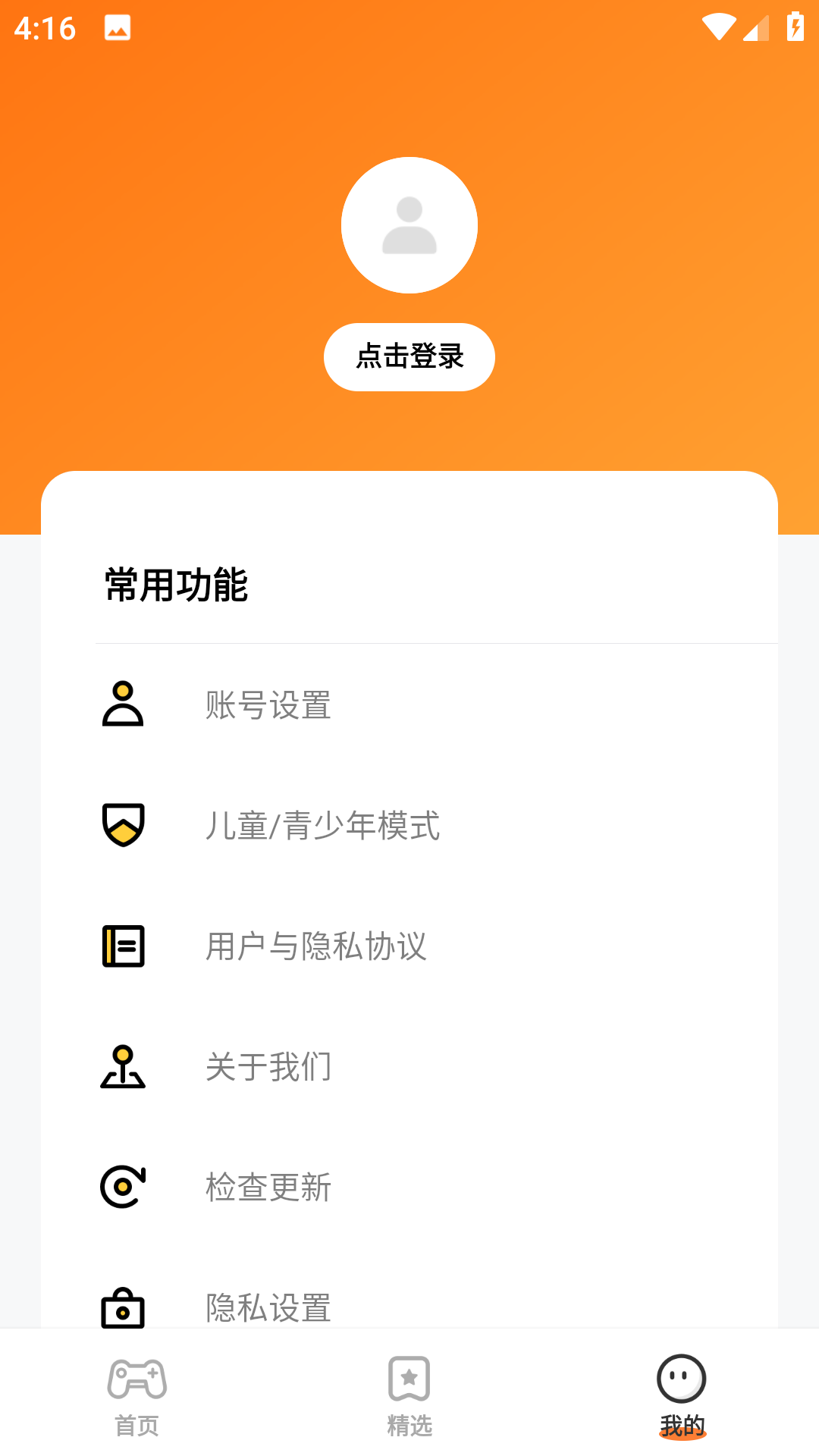Click the refresh icon beside 检查更新
Viewport: 819px width, 1456px height.
123,1185
